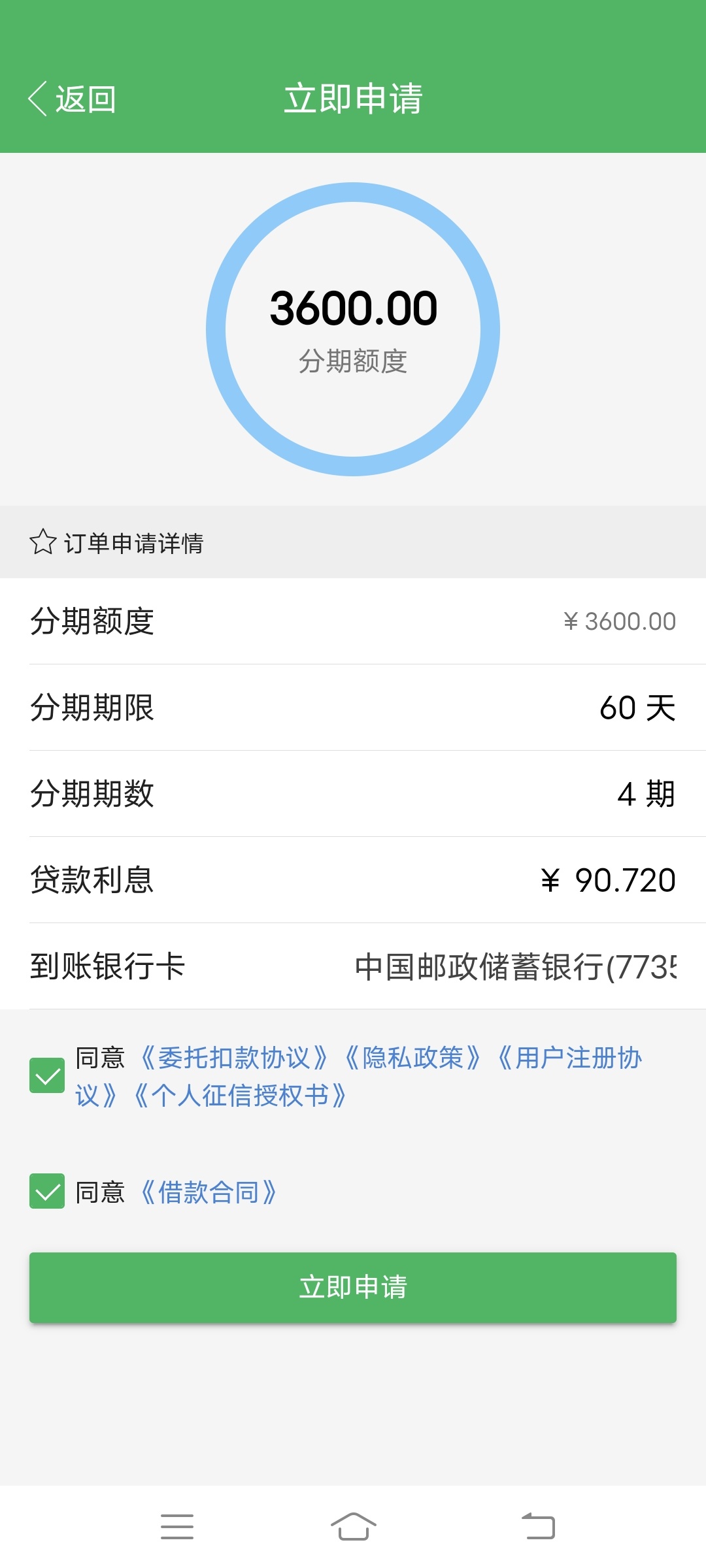The image size is (706, 1568).
Task: Tap the system home button
Action: click(353, 1527)
